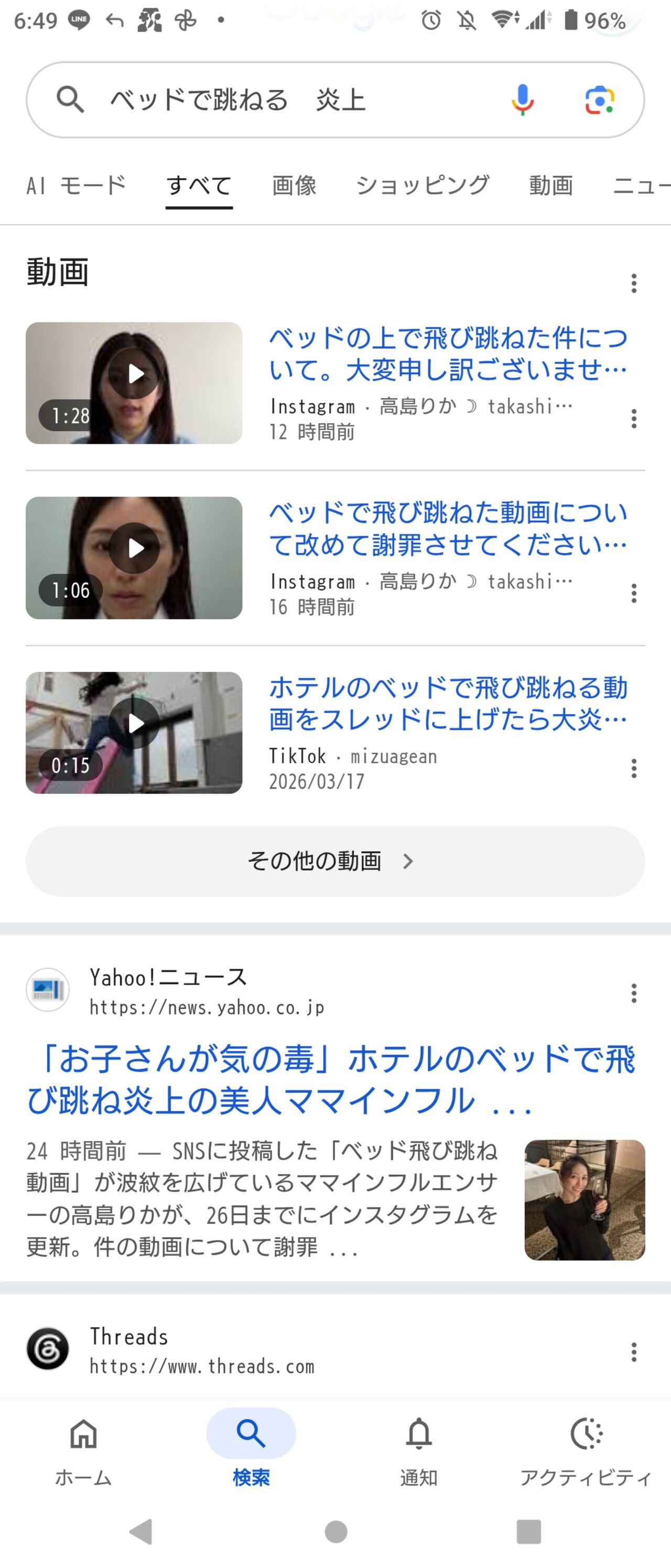This screenshot has height=1568, width=671.
Task: Tap the search box with ベッドで跳ねる 炎上
Action: click(335, 100)
